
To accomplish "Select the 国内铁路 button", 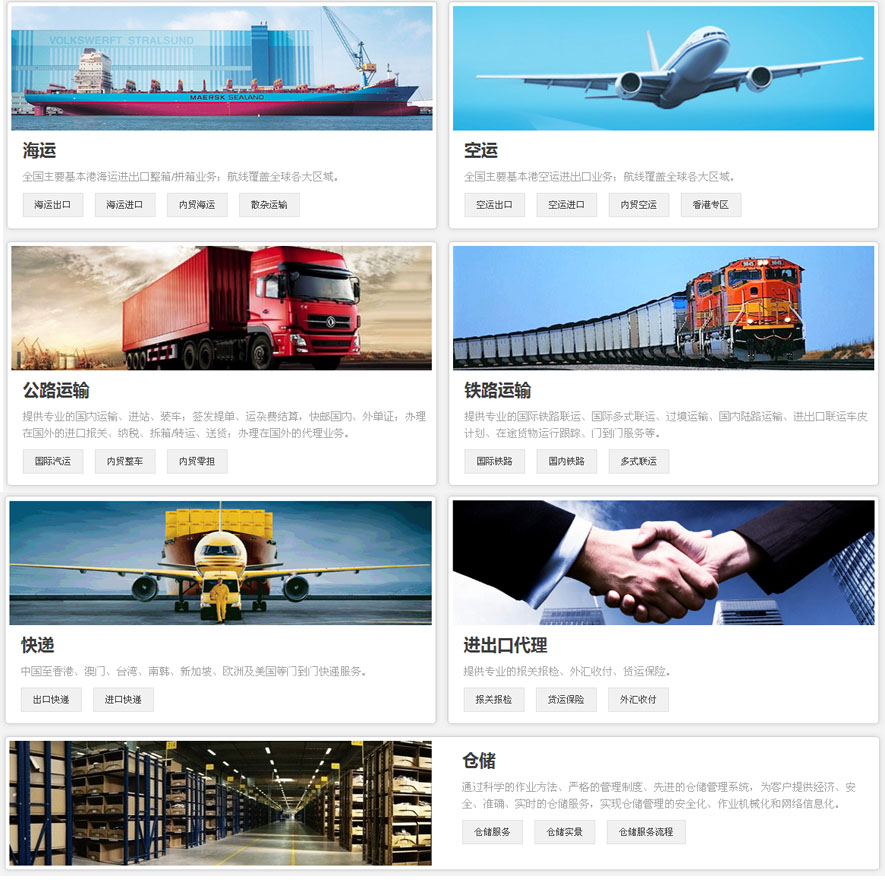I will pyautogui.click(x=566, y=462).
